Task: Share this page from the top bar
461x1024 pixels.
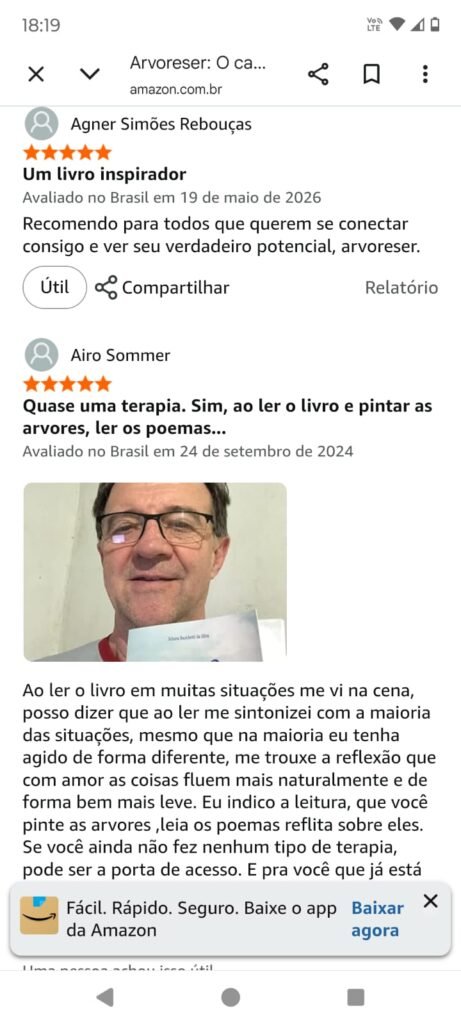Action: [318, 74]
